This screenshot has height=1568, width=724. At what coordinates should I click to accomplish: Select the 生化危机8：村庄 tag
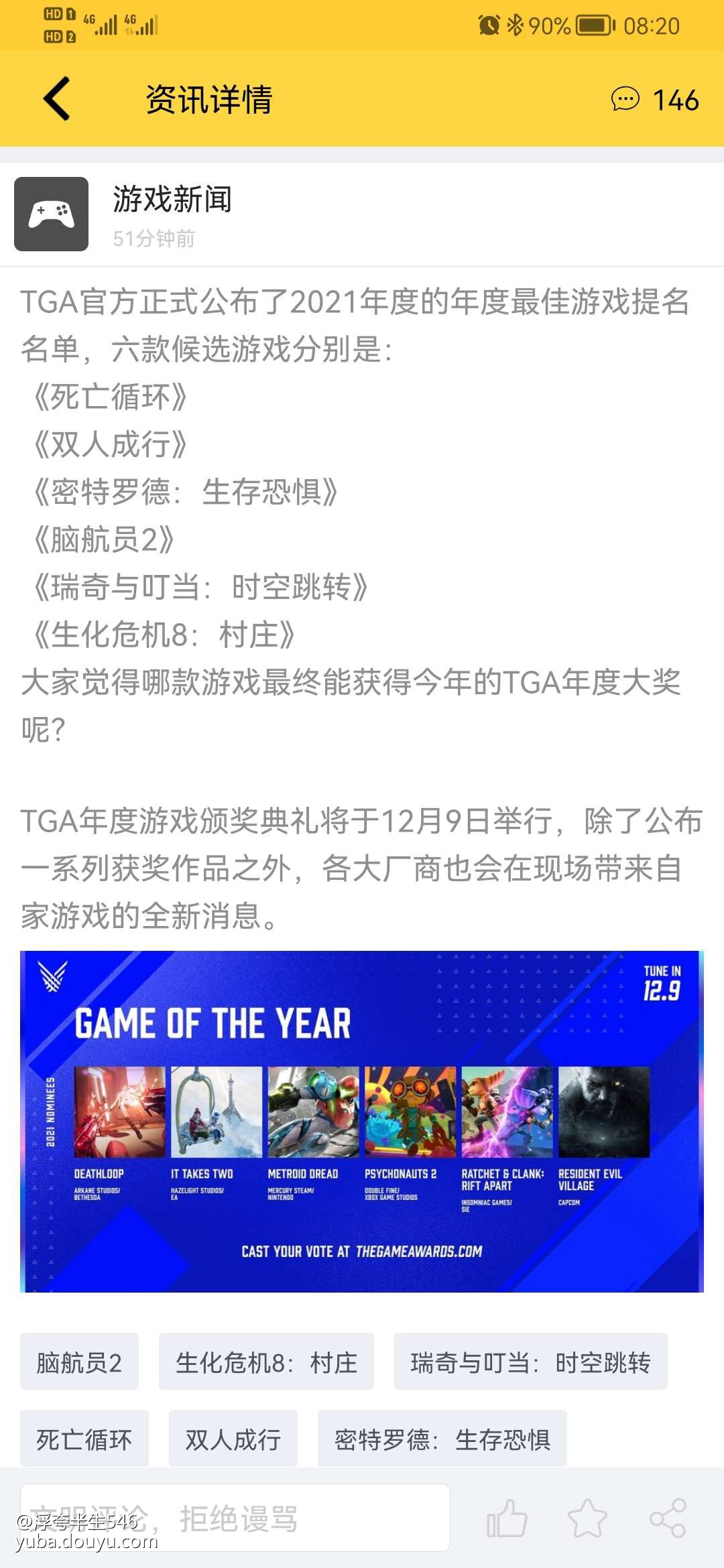[266, 1362]
